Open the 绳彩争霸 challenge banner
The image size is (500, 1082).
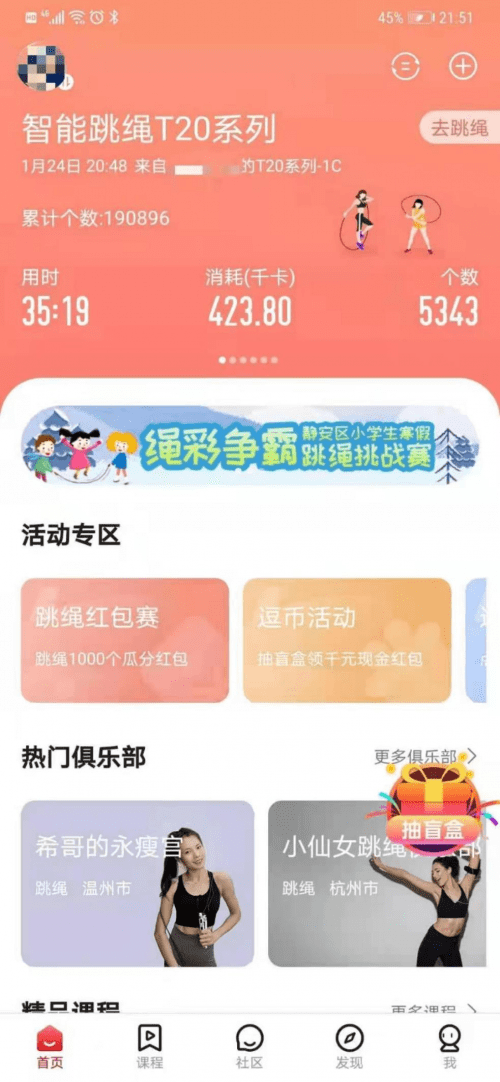tap(250, 446)
